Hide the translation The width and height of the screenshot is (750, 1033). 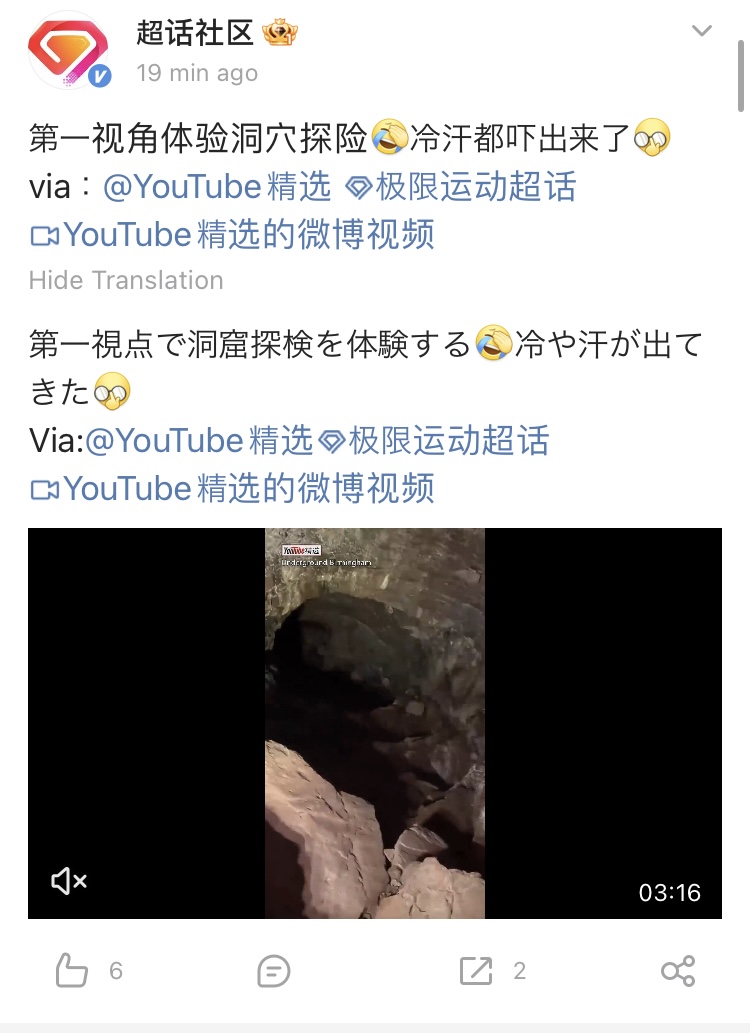pyautogui.click(x=126, y=280)
